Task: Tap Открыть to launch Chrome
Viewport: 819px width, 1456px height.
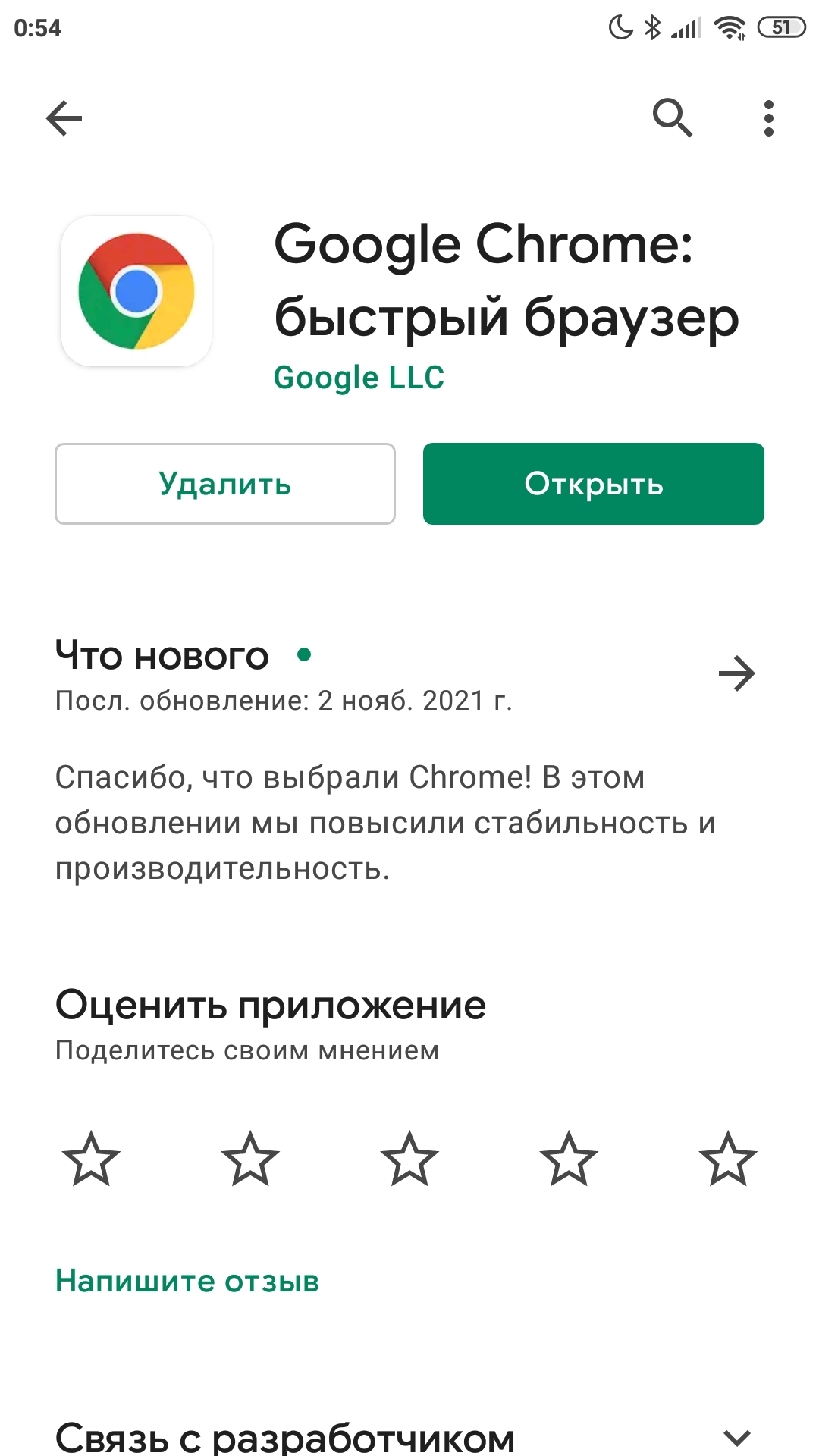Action: pos(593,484)
